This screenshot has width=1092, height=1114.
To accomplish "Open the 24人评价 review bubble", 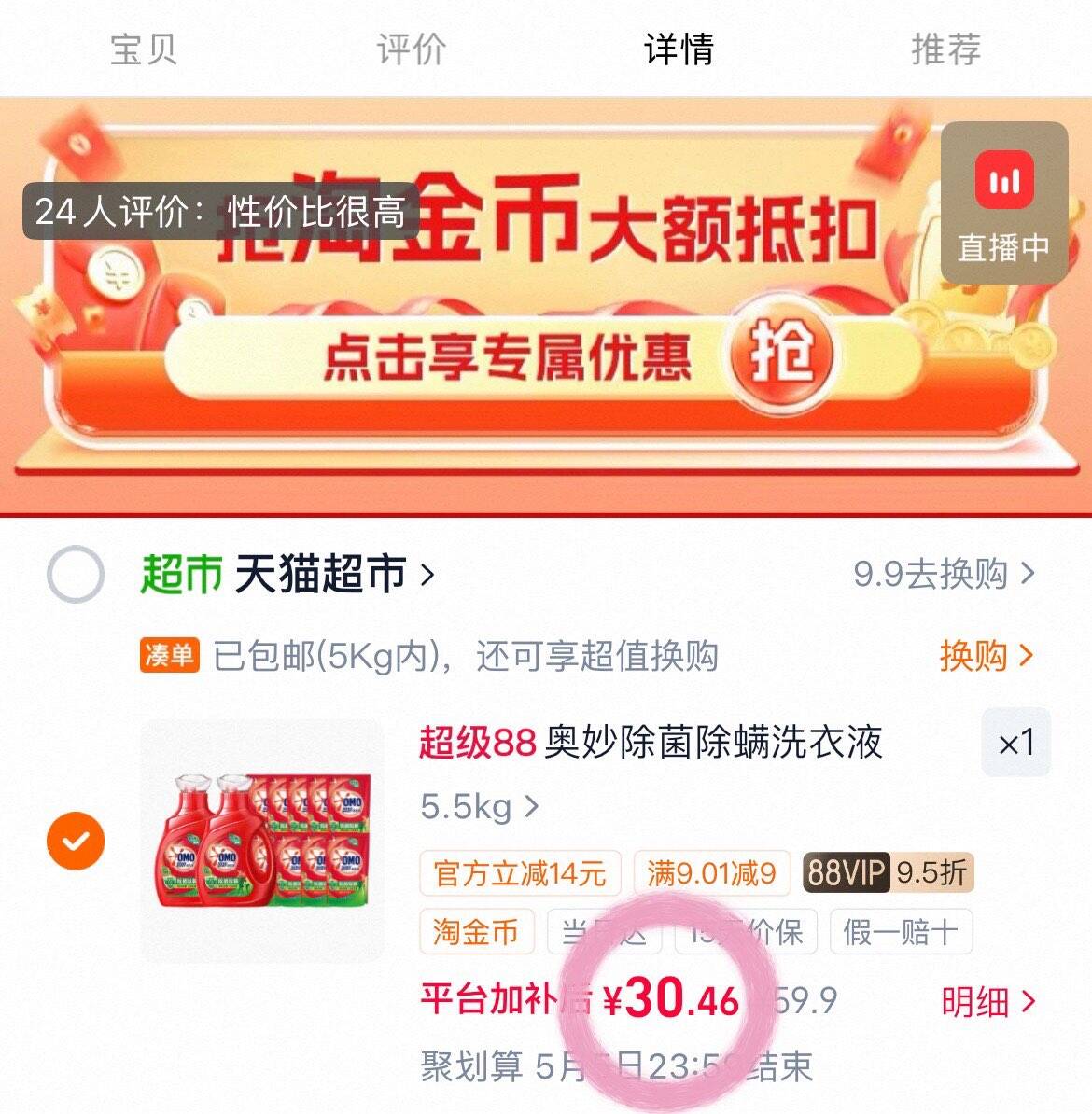I will pyautogui.click(x=220, y=211).
